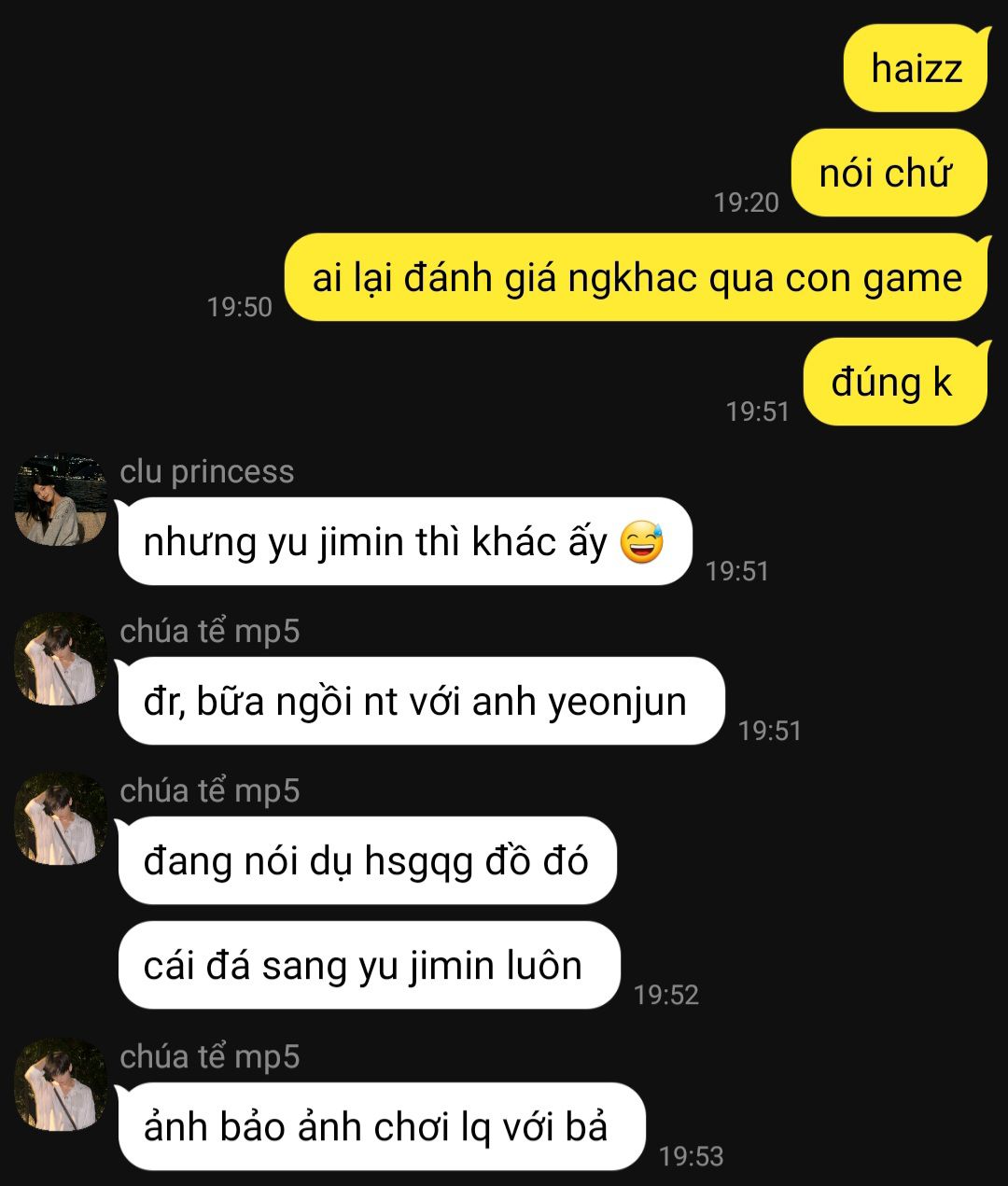
Task: Open clu princess's profile picture
Action: click(61, 500)
